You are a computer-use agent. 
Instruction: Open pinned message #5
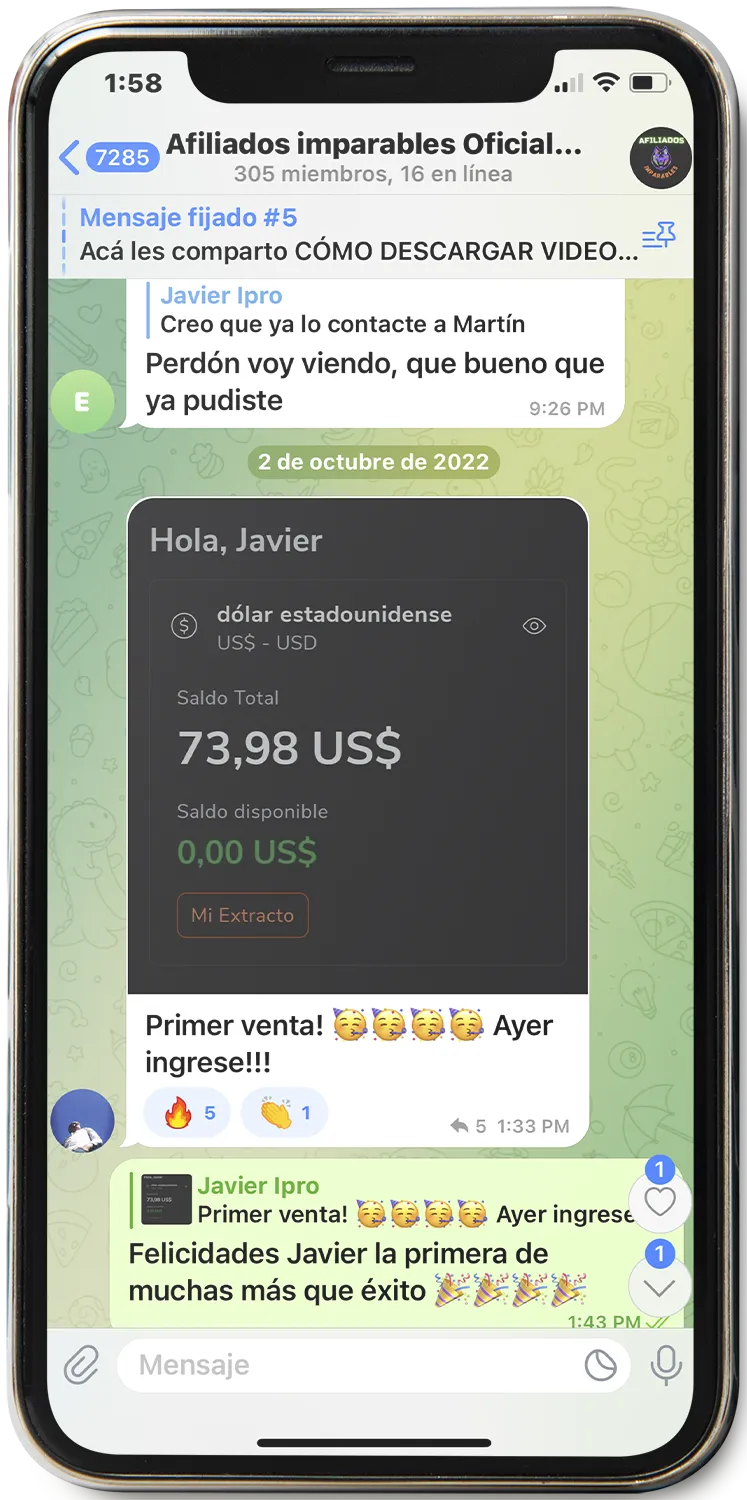click(358, 235)
